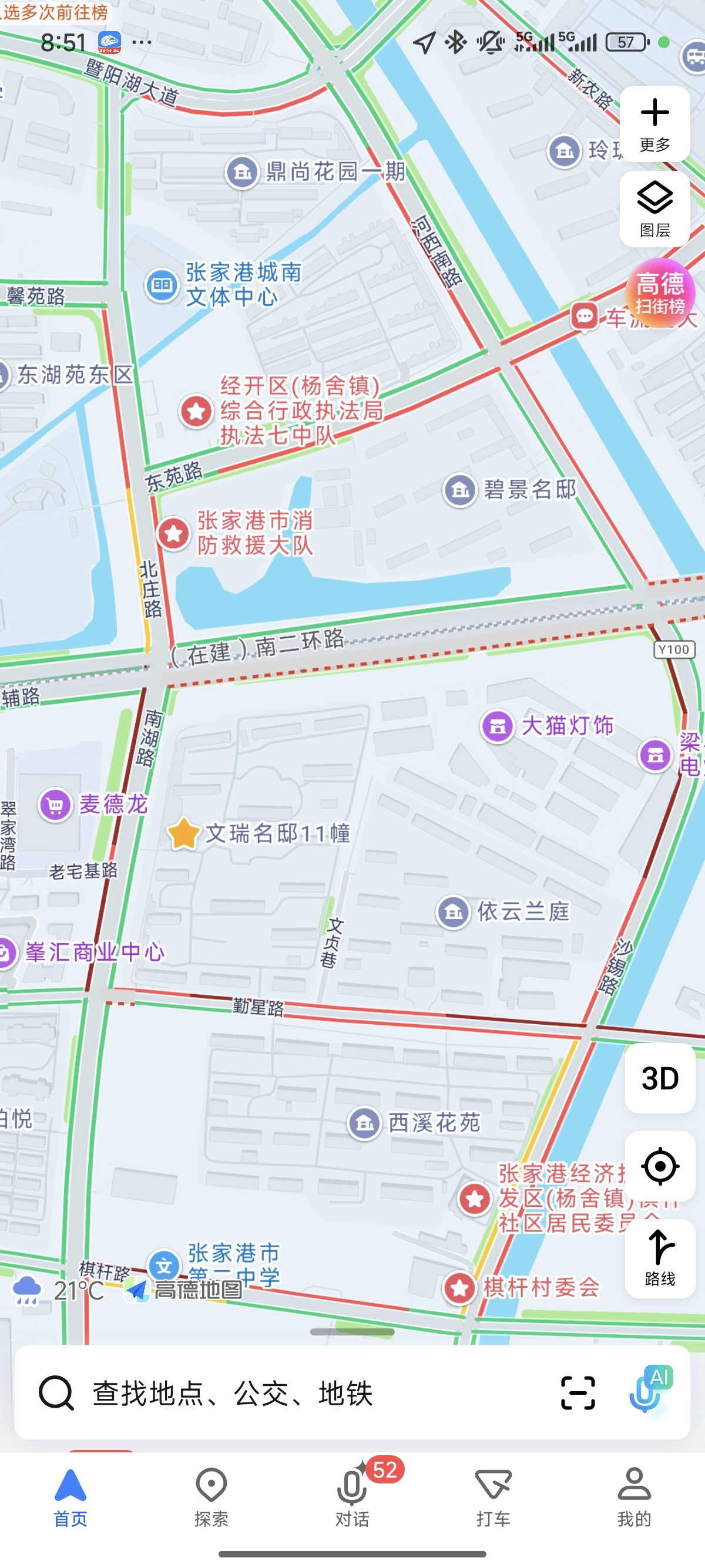The height and width of the screenshot is (1568, 705).
Task: View the weather showing 21°C
Action: click(x=58, y=1290)
